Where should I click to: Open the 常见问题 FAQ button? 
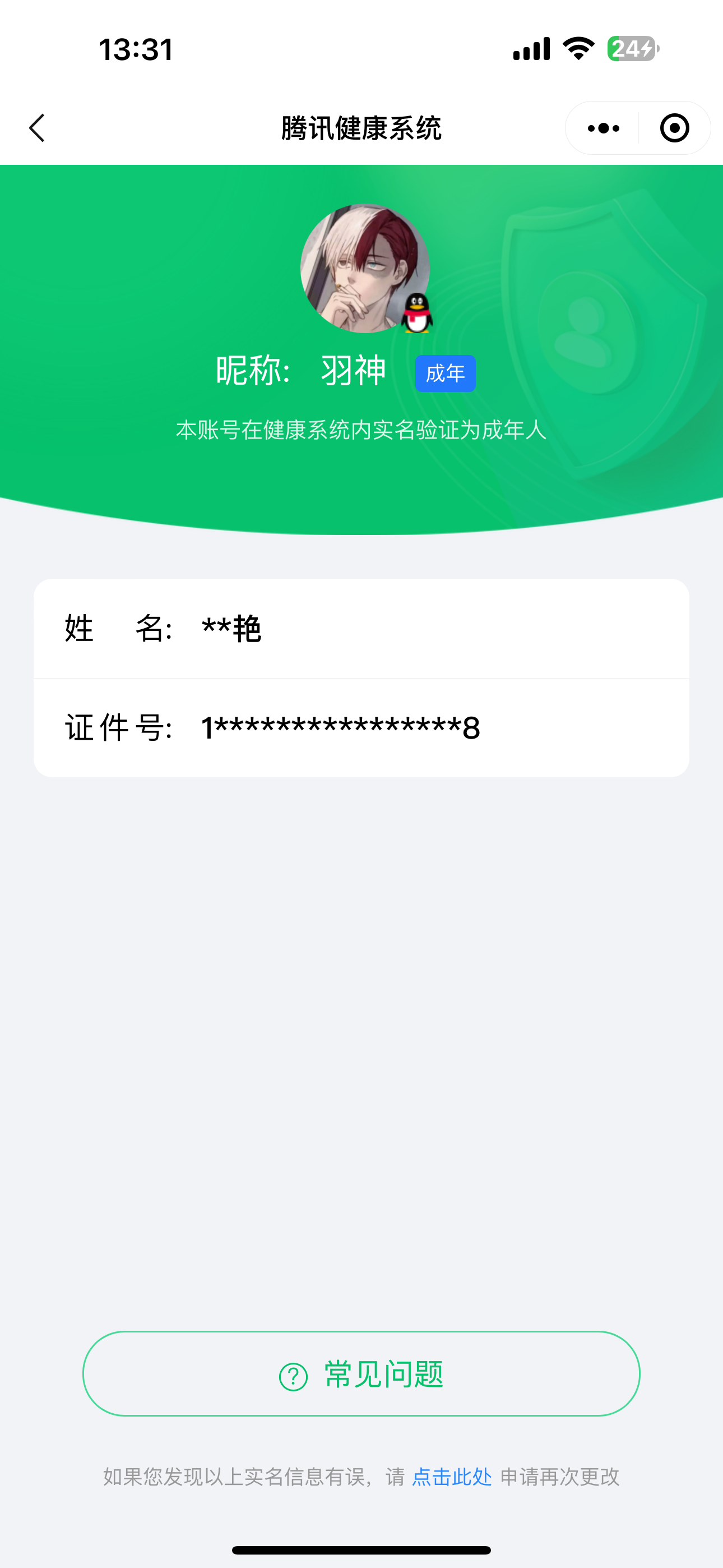pos(361,1374)
